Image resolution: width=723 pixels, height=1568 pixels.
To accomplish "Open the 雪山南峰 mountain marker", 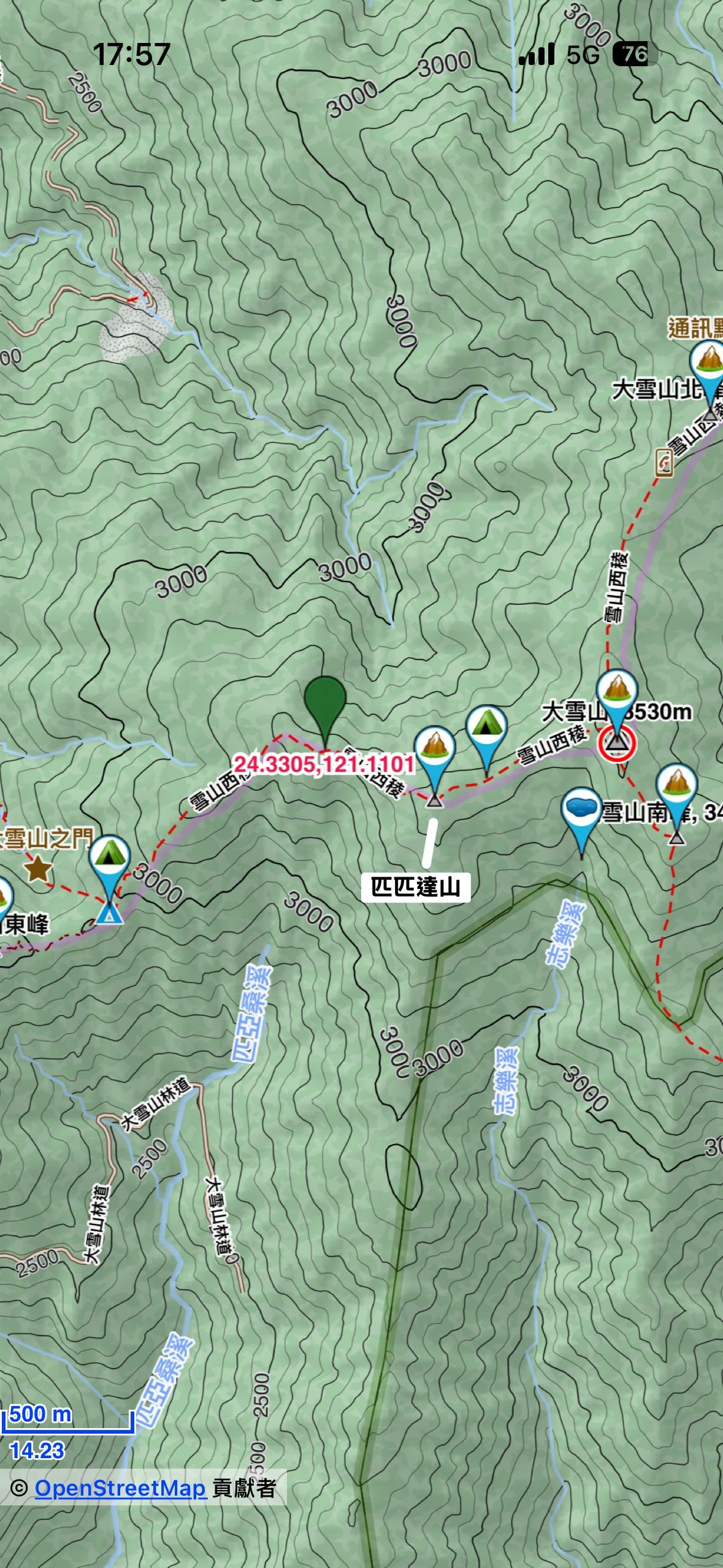I will pyautogui.click(x=676, y=785).
